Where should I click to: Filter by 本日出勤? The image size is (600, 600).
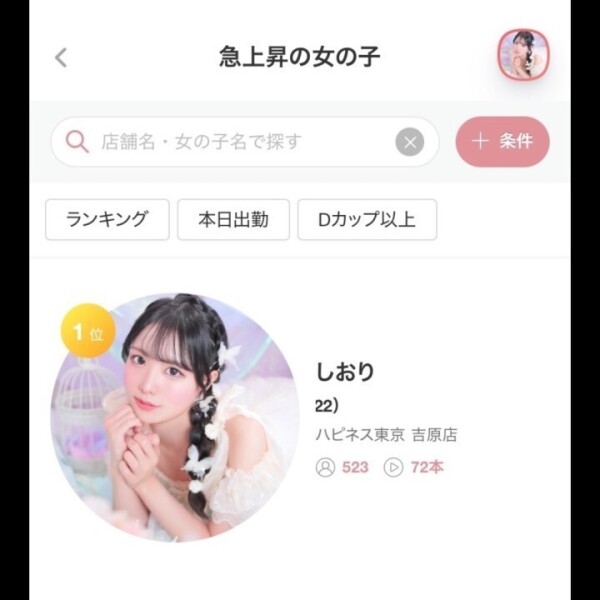[233, 220]
